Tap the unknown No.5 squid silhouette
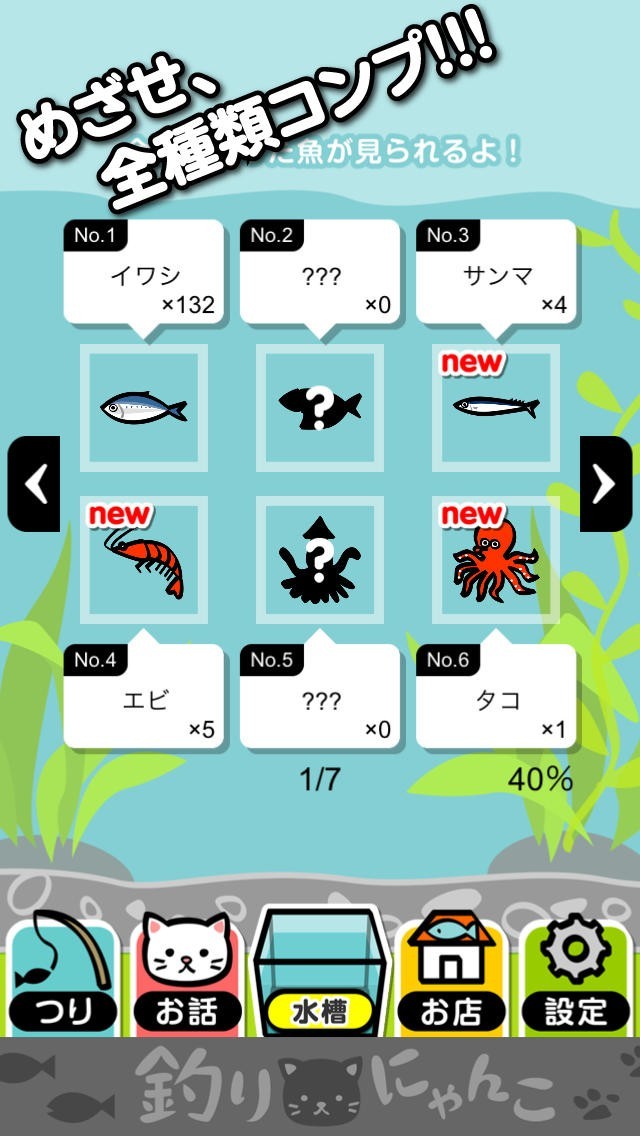 coord(320,560)
